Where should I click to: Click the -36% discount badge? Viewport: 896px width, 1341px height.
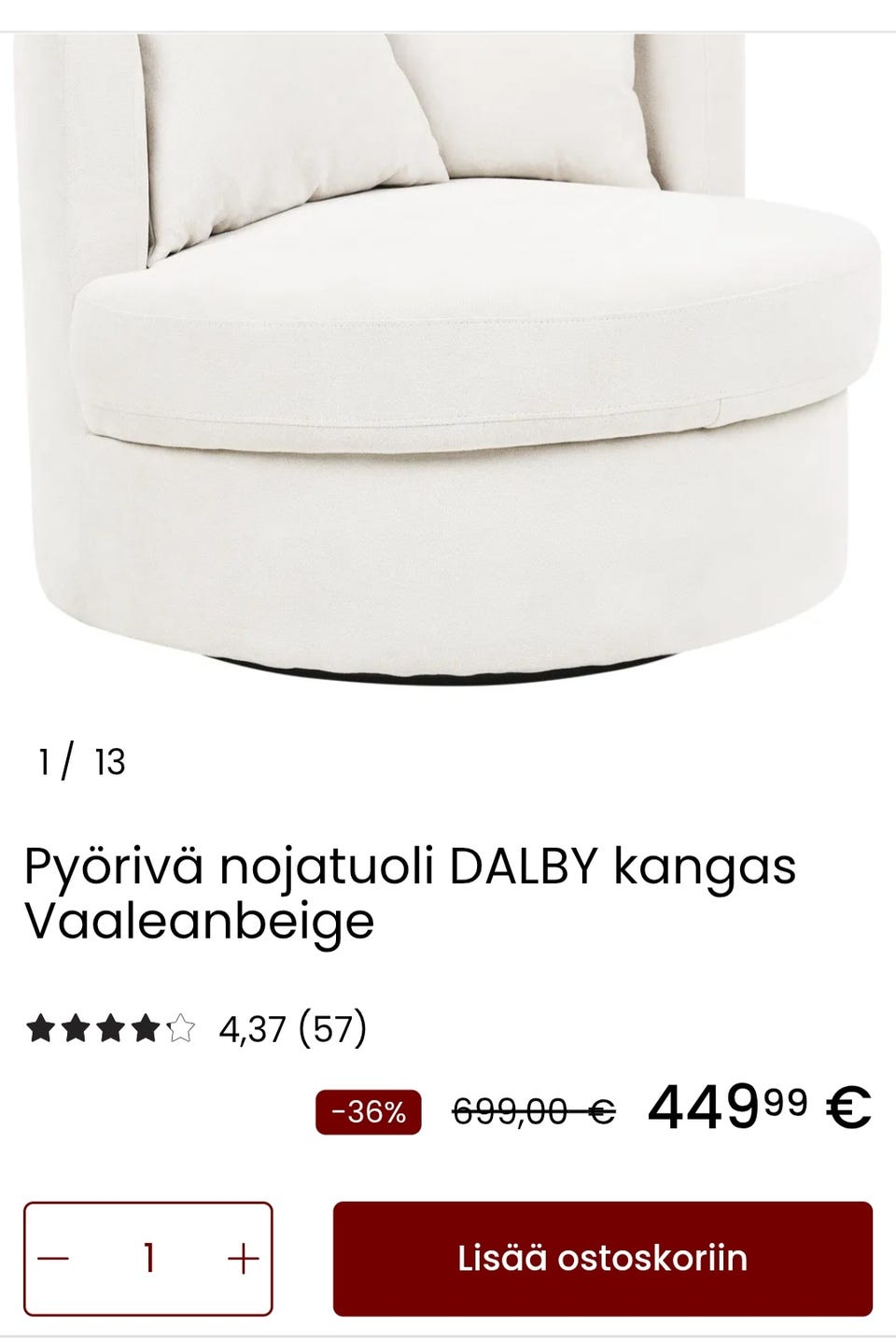[x=367, y=1112]
